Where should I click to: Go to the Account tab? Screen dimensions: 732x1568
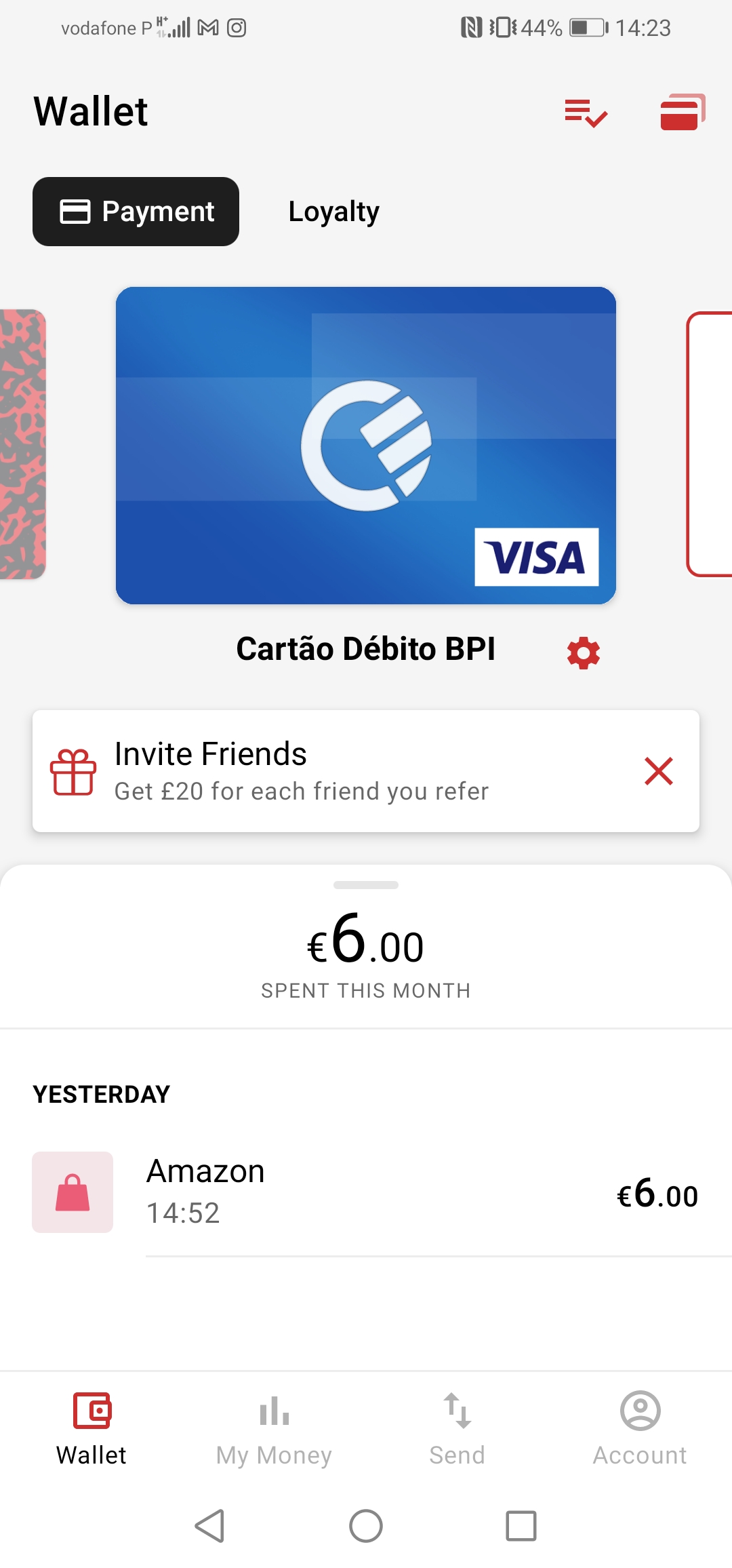(x=640, y=1428)
